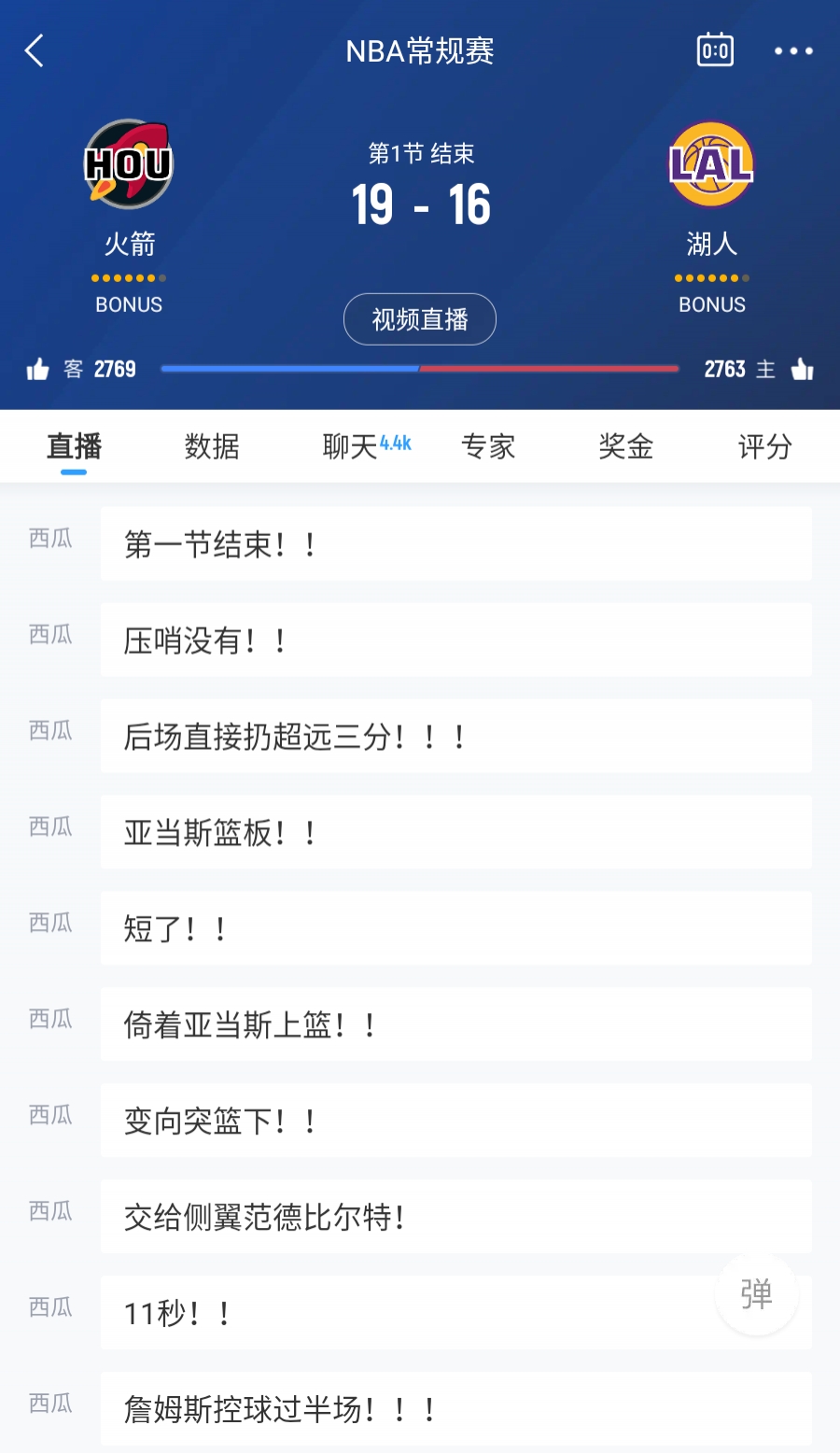This screenshot has width=840, height=1453.
Task: Like the away team 火箭
Action: 38,370
